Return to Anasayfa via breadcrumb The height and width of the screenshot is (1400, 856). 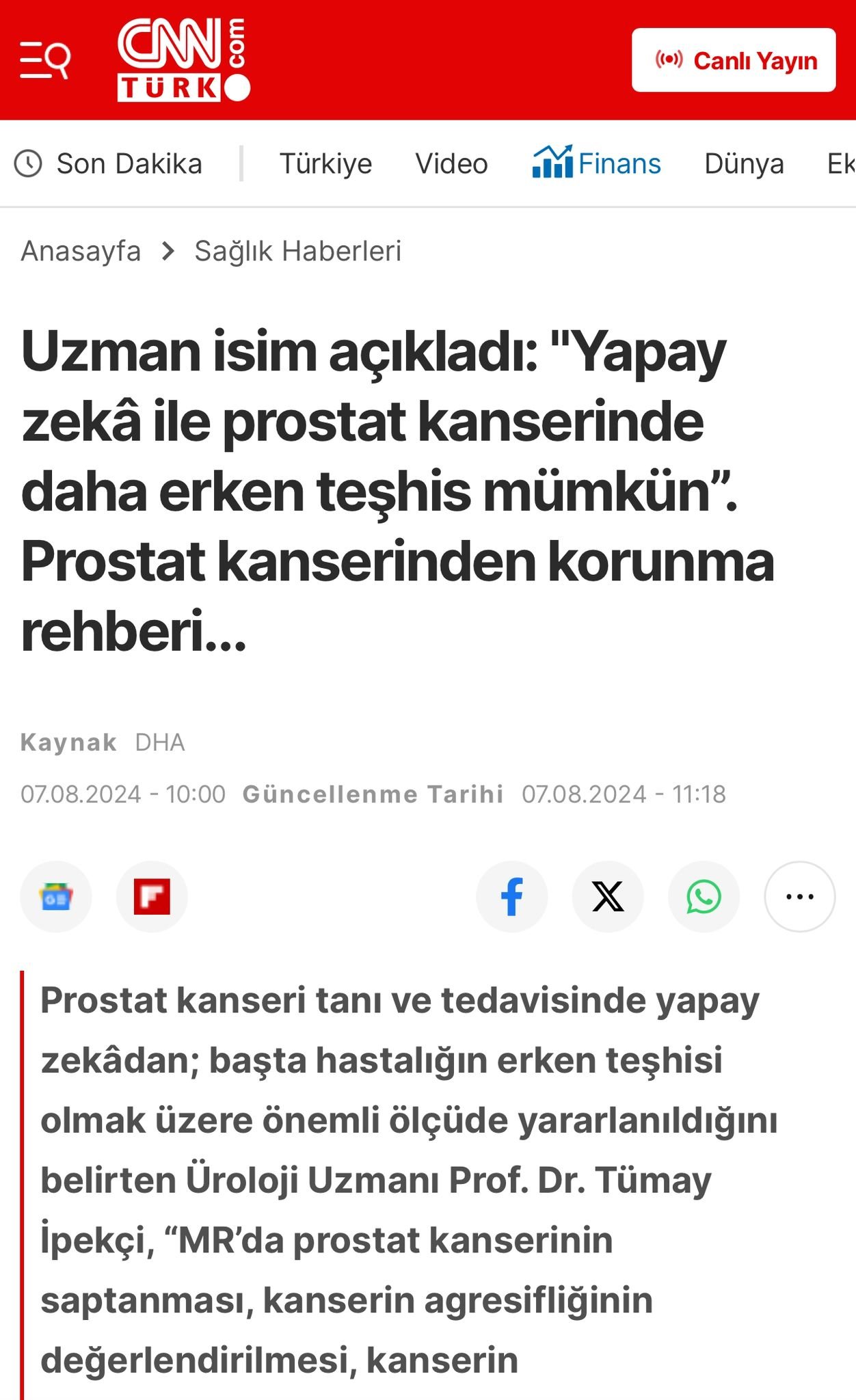point(81,251)
